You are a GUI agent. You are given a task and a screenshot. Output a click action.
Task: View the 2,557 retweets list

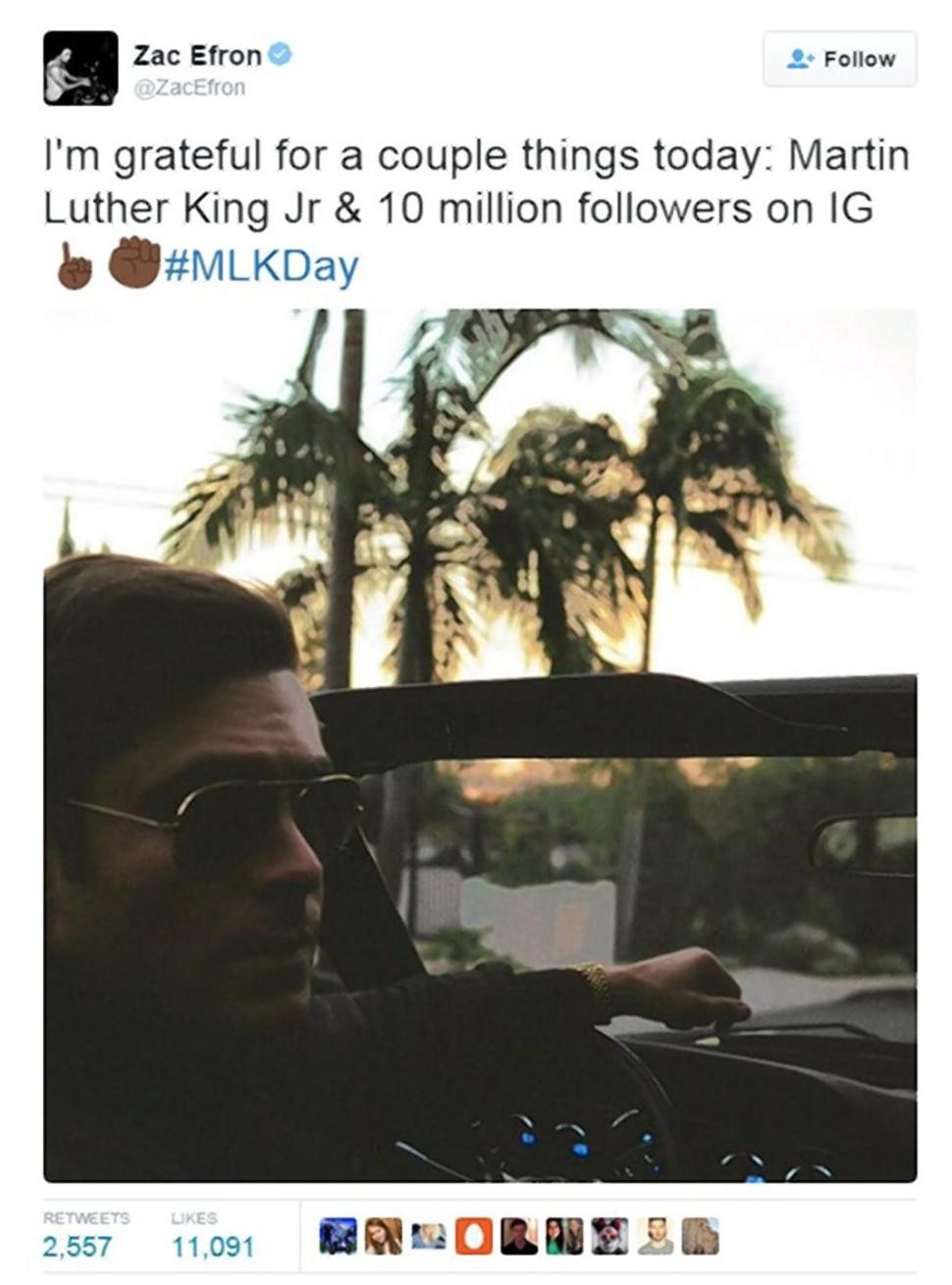point(77,1246)
